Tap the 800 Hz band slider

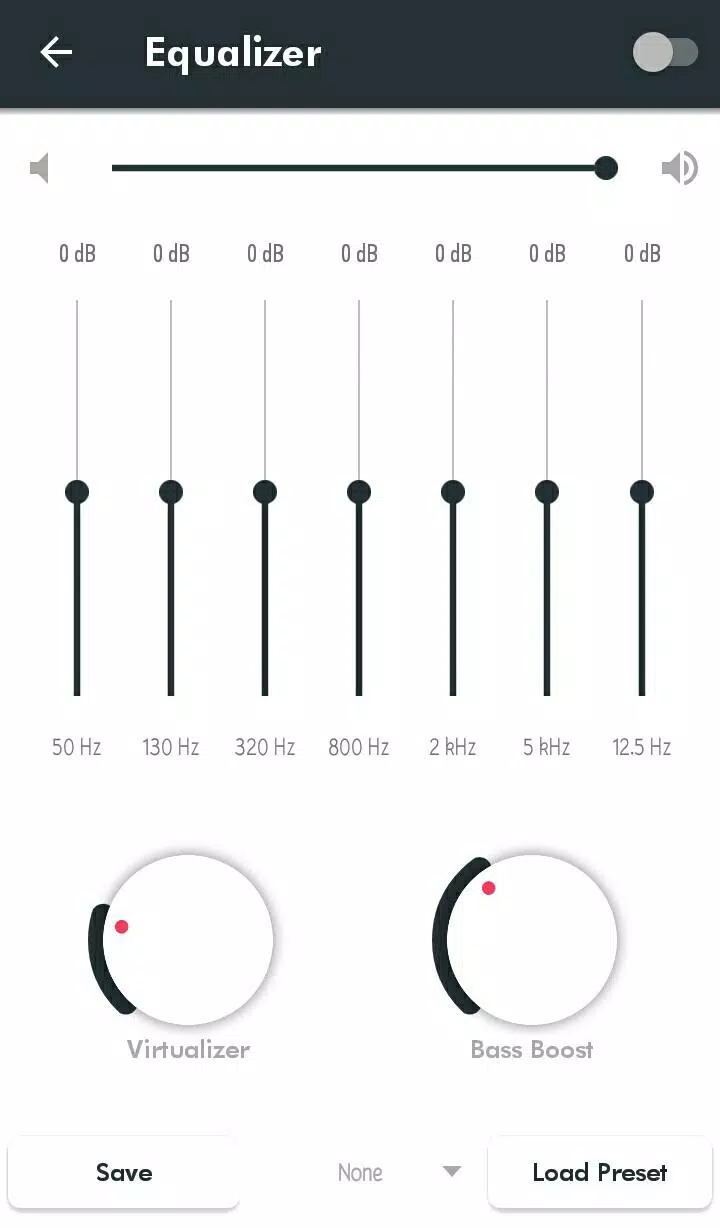coord(359,492)
